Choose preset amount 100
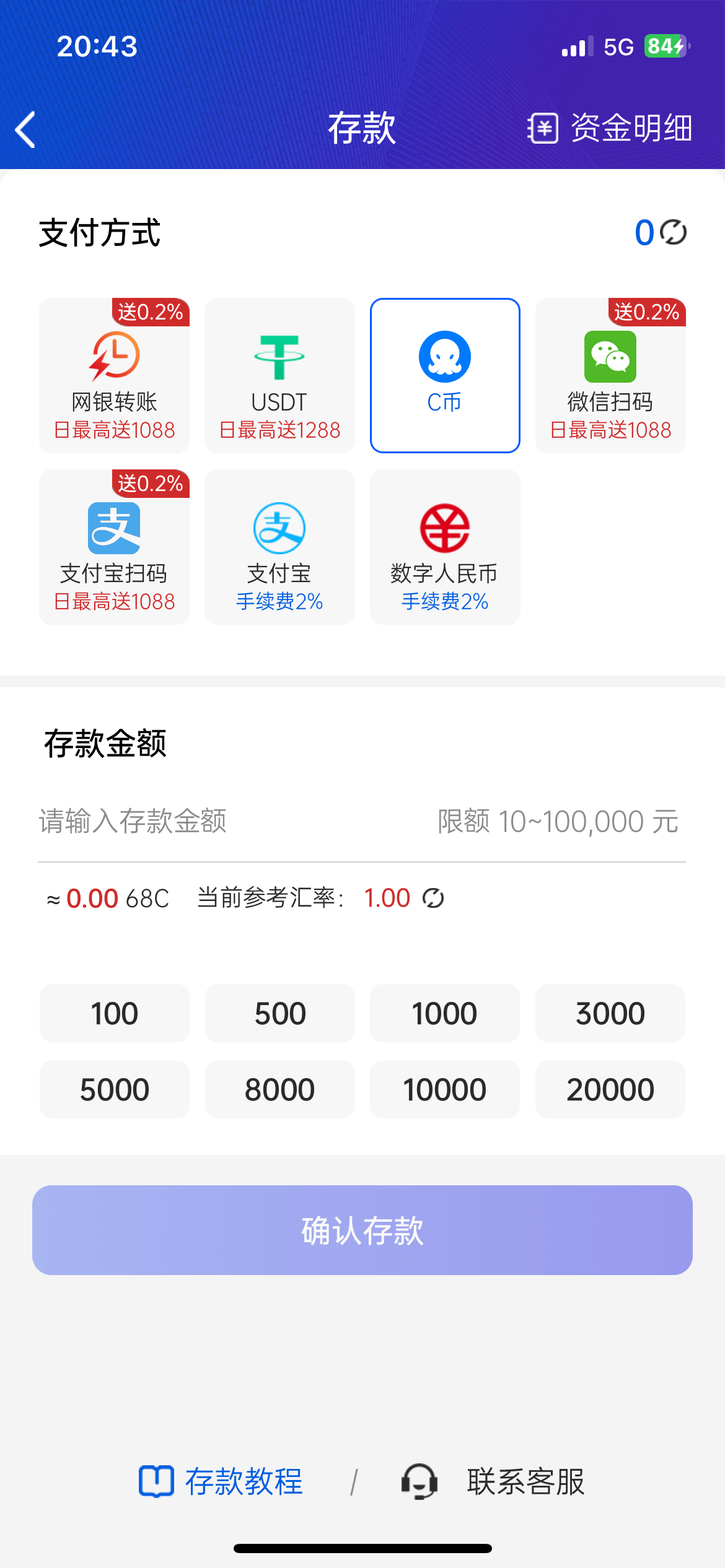The image size is (725, 1568). [x=114, y=1014]
